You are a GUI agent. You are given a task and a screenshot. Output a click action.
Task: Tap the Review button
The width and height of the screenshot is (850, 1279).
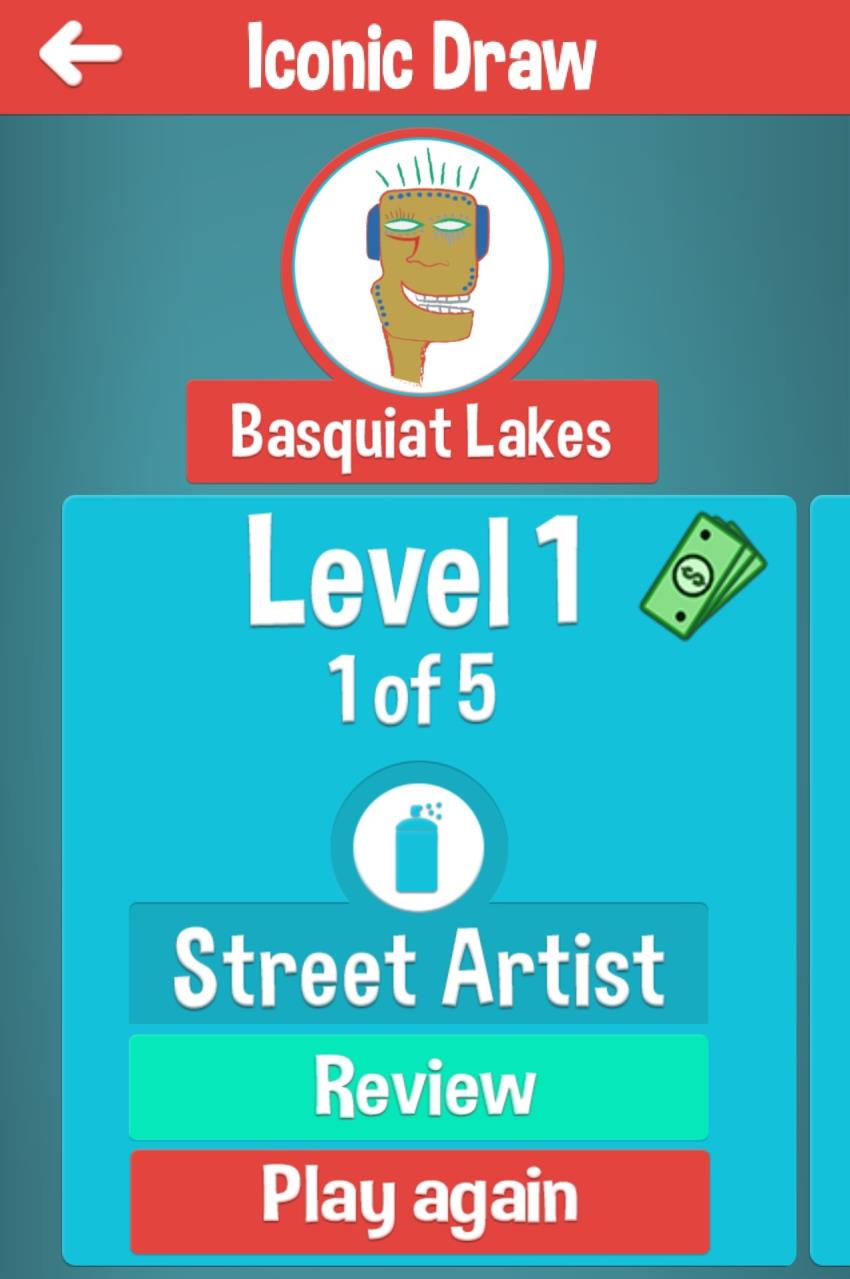[x=418, y=1087]
